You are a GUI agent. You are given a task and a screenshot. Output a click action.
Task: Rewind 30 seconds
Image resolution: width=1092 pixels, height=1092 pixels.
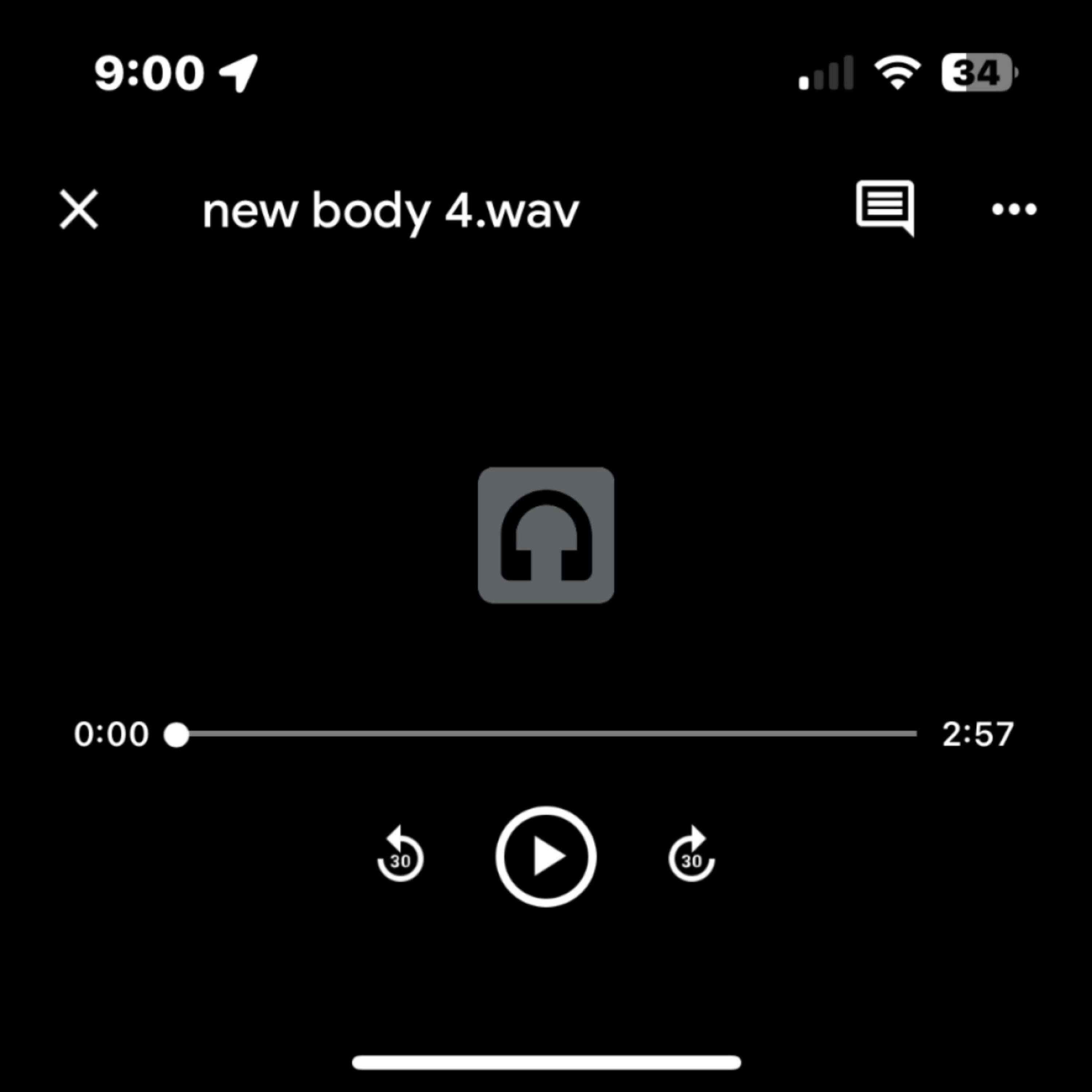pyautogui.click(x=400, y=855)
